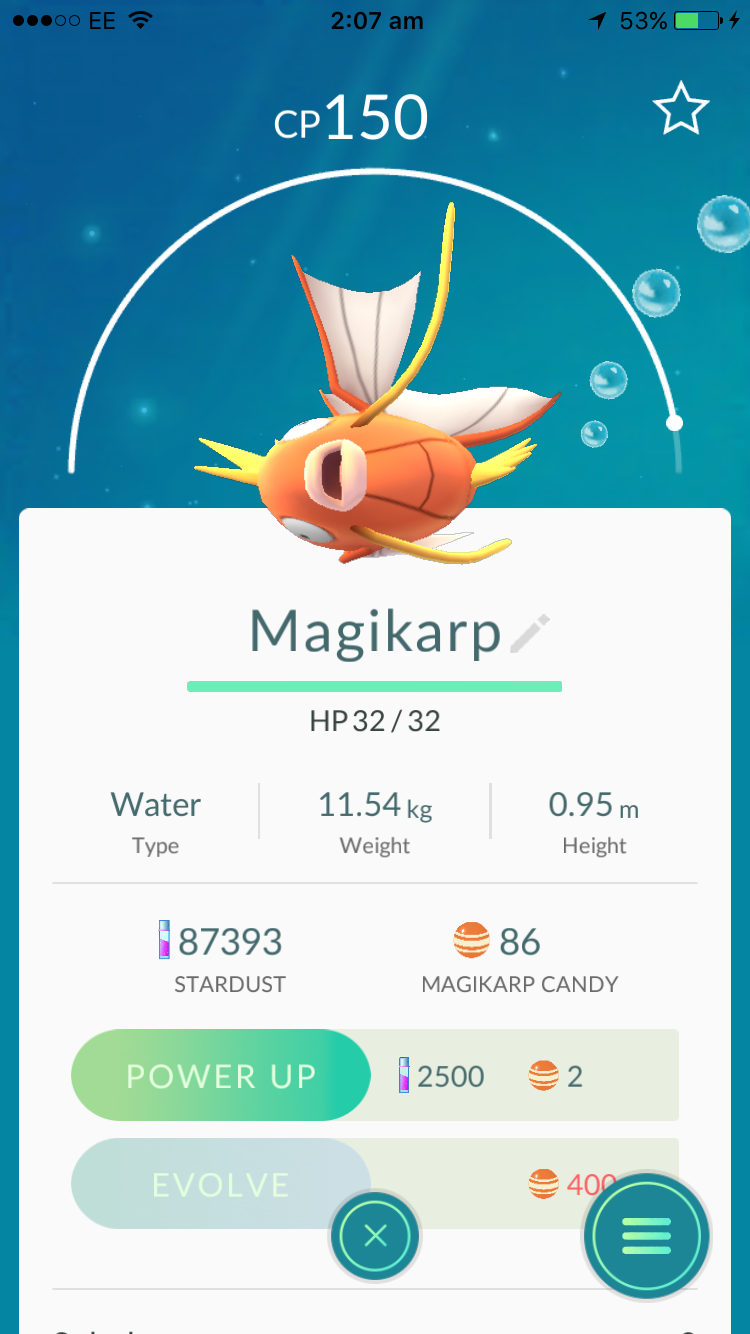Mark Magikarp as favorite with the star
Screen dimensions: 750x1334
pyautogui.click(x=681, y=110)
